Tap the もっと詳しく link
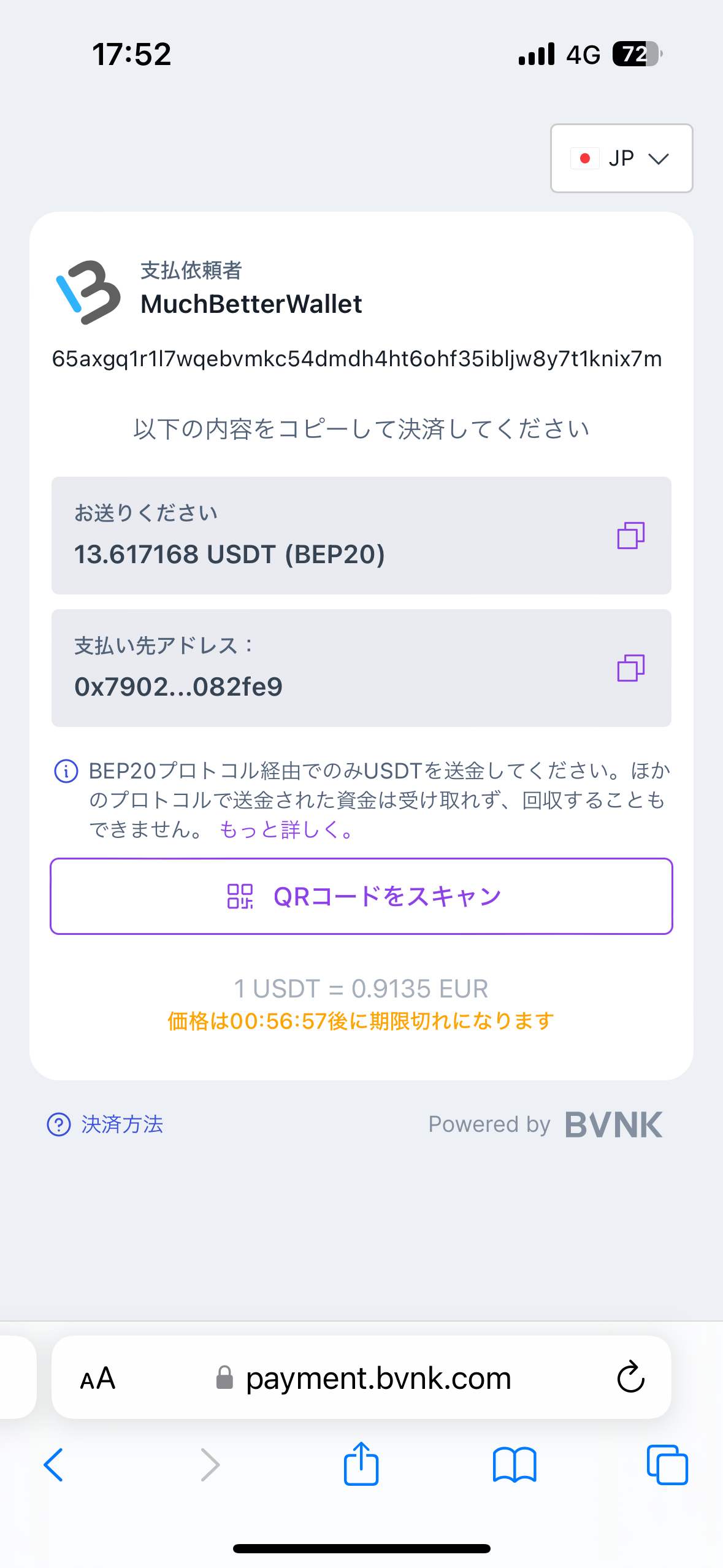The height and width of the screenshot is (1568, 723). pos(286,829)
